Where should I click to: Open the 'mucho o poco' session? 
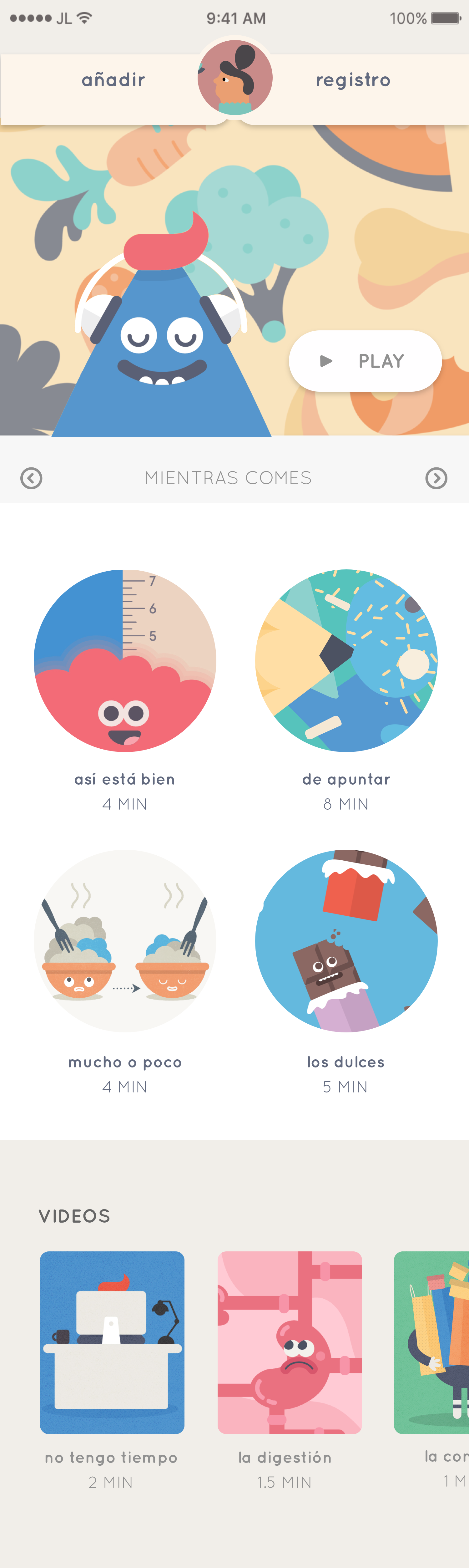pos(125,940)
